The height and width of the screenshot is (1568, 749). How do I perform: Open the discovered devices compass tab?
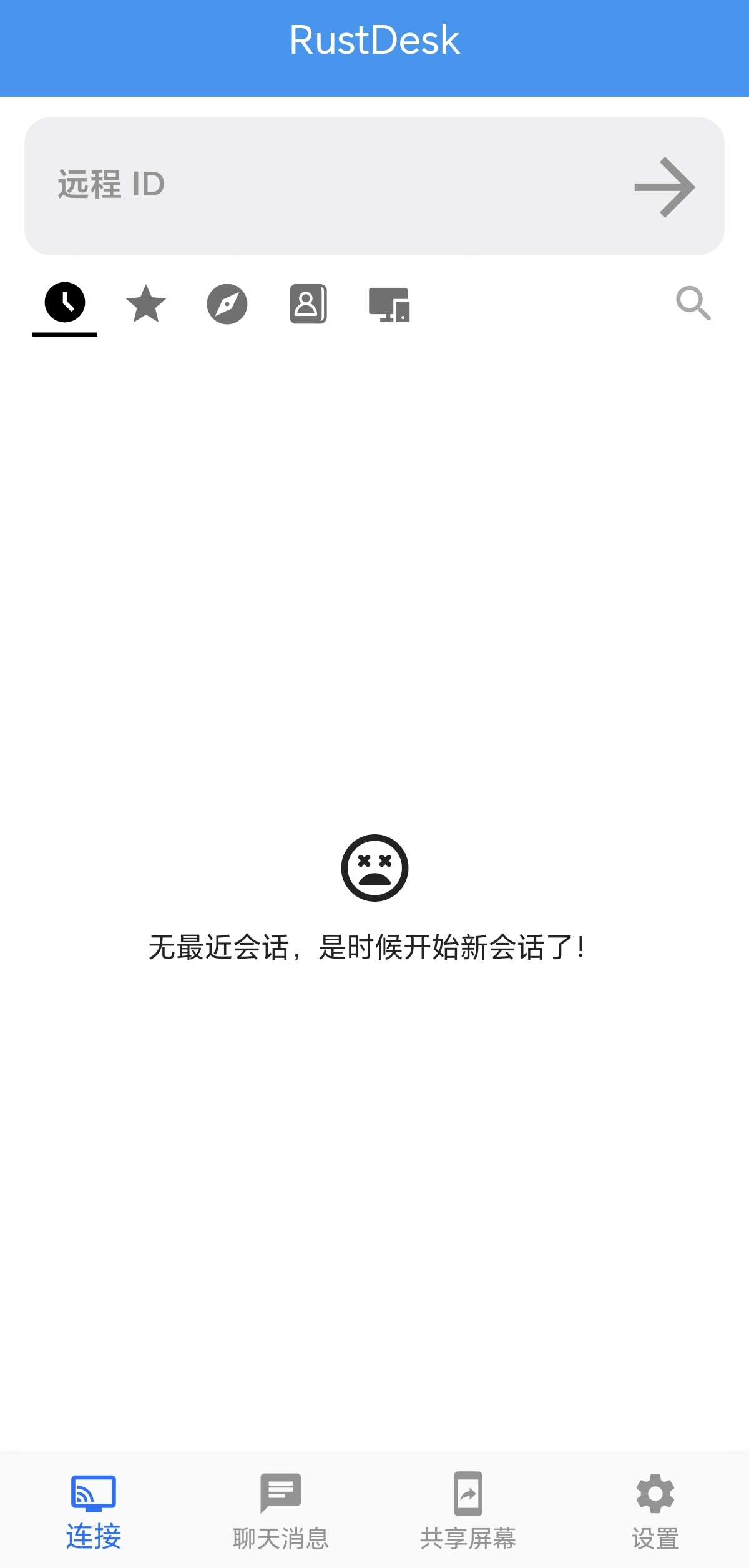point(227,304)
